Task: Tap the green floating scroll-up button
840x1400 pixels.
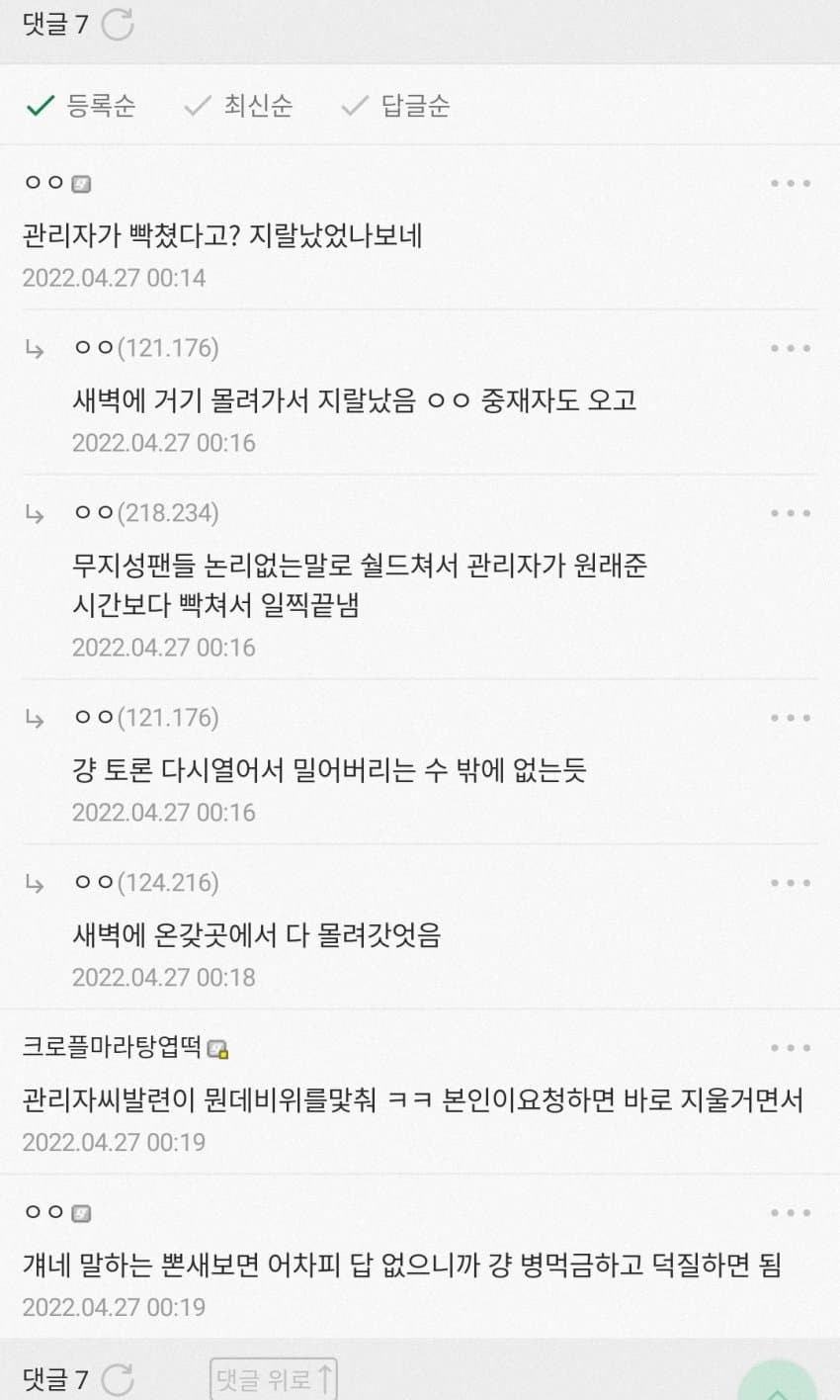Action: [x=778, y=1384]
